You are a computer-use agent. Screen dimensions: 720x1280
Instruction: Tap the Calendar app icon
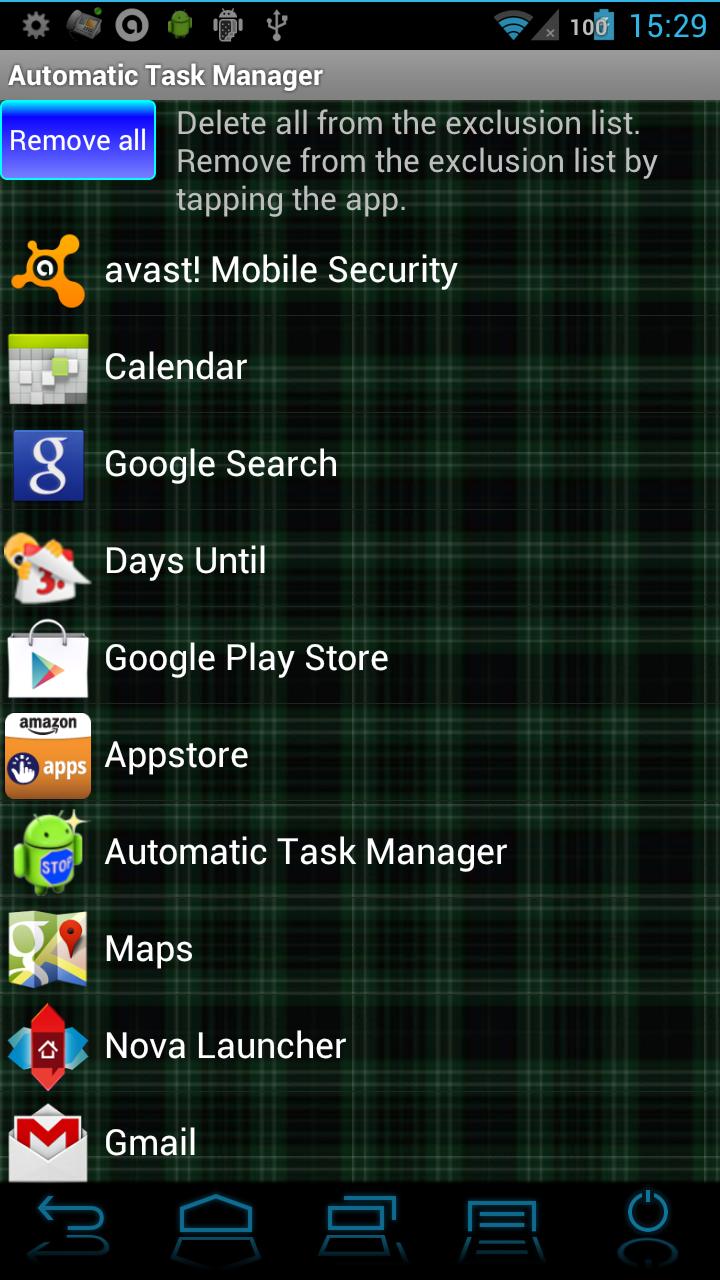coord(47,367)
